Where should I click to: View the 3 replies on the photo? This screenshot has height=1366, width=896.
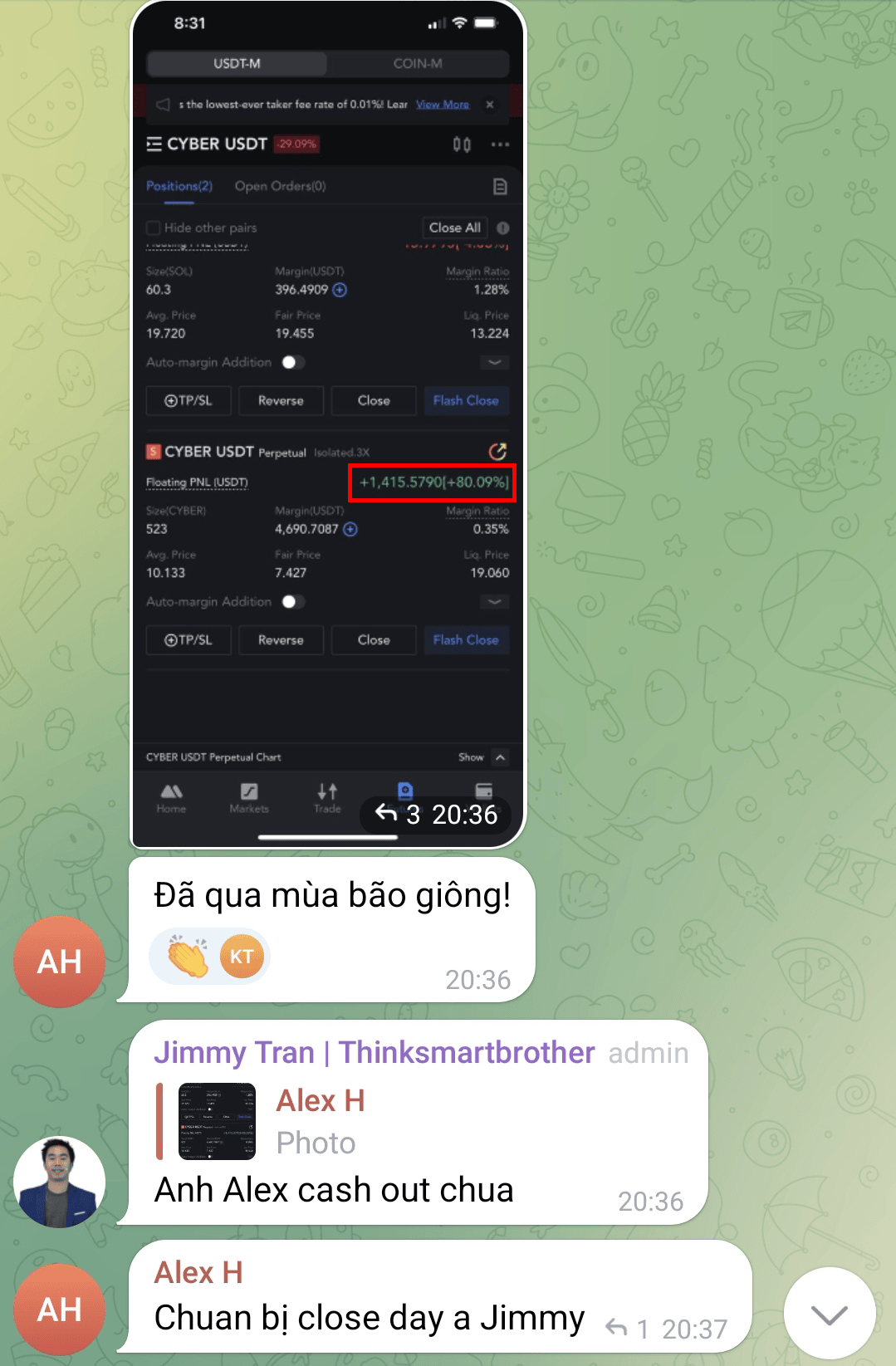pyautogui.click(x=398, y=814)
